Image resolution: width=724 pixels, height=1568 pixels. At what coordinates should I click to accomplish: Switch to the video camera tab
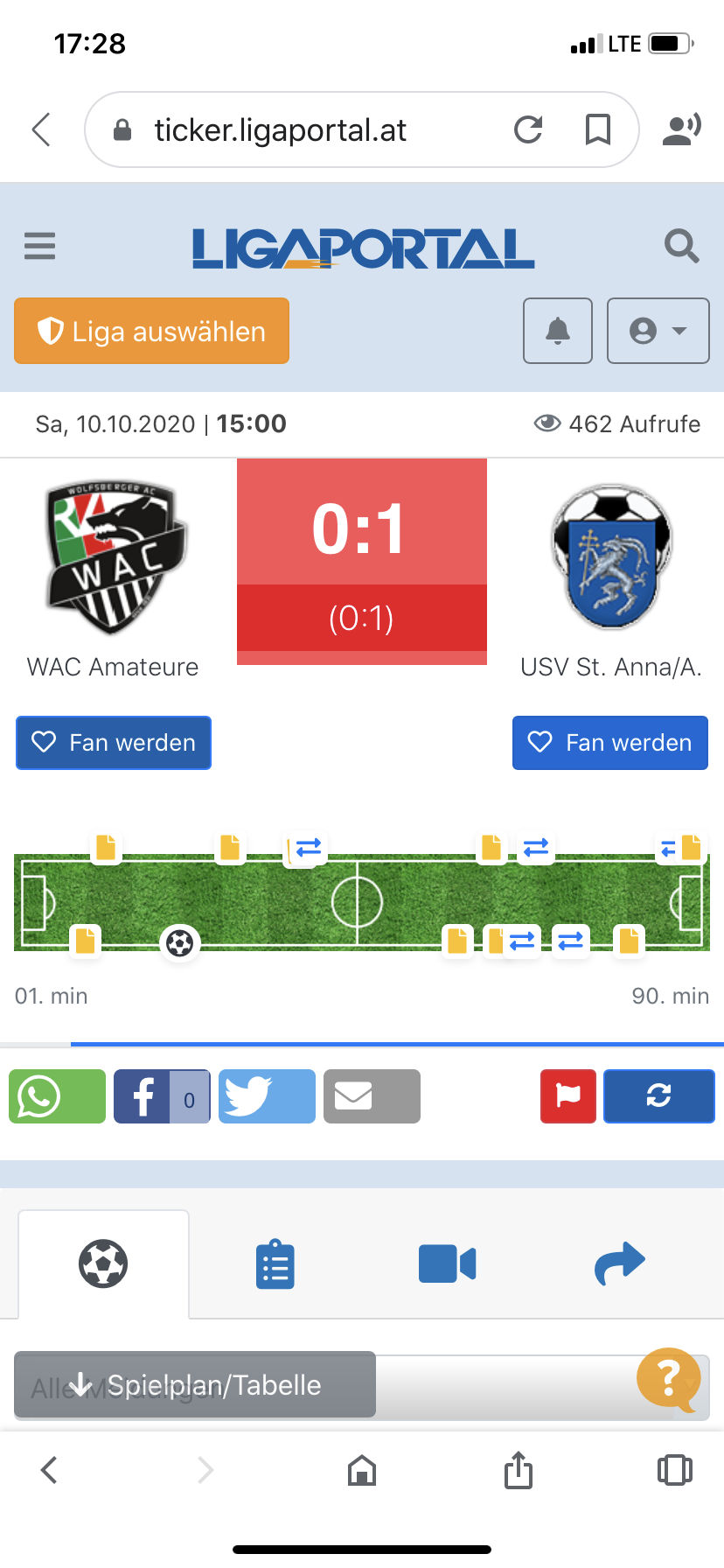(x=447, y=1264)
